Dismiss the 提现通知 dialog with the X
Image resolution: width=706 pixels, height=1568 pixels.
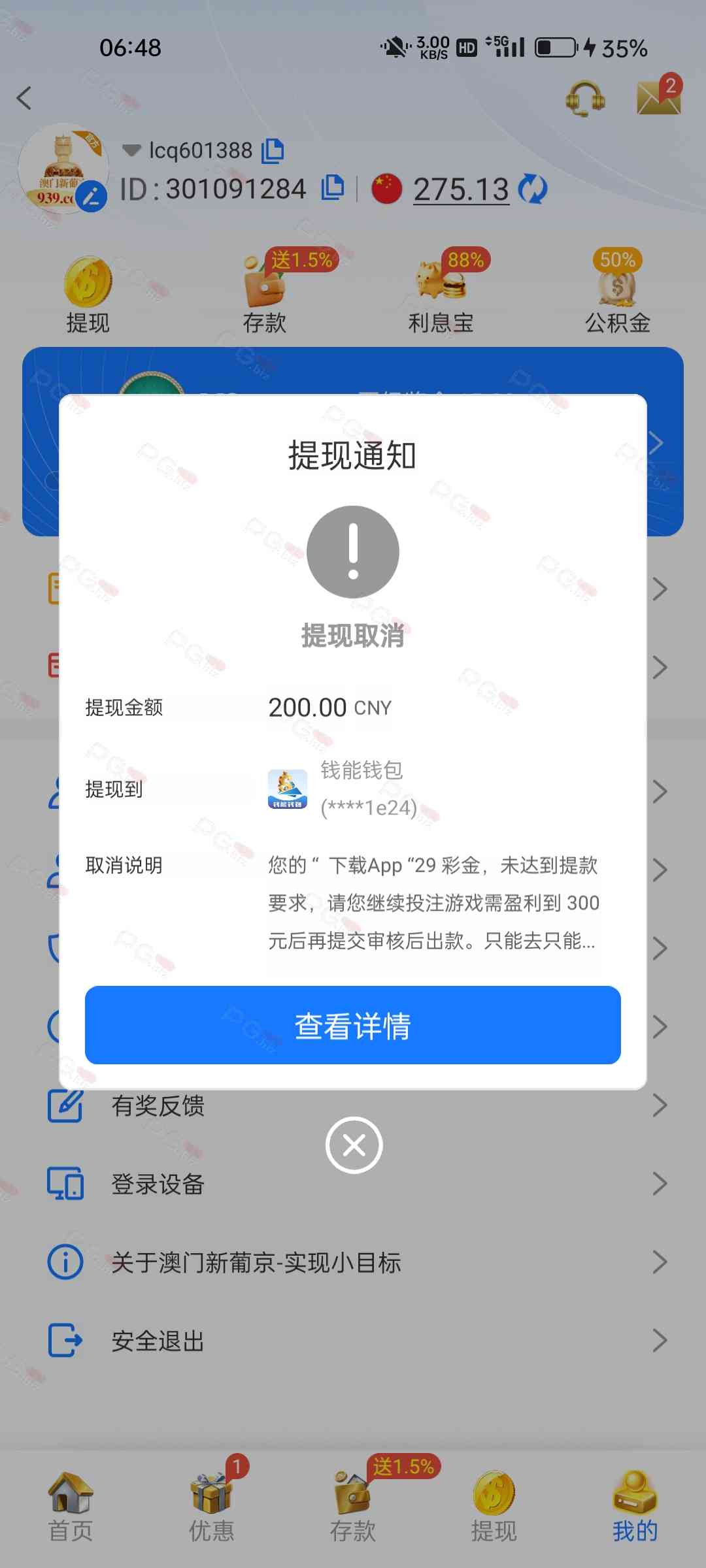(x=354, y=1145)
